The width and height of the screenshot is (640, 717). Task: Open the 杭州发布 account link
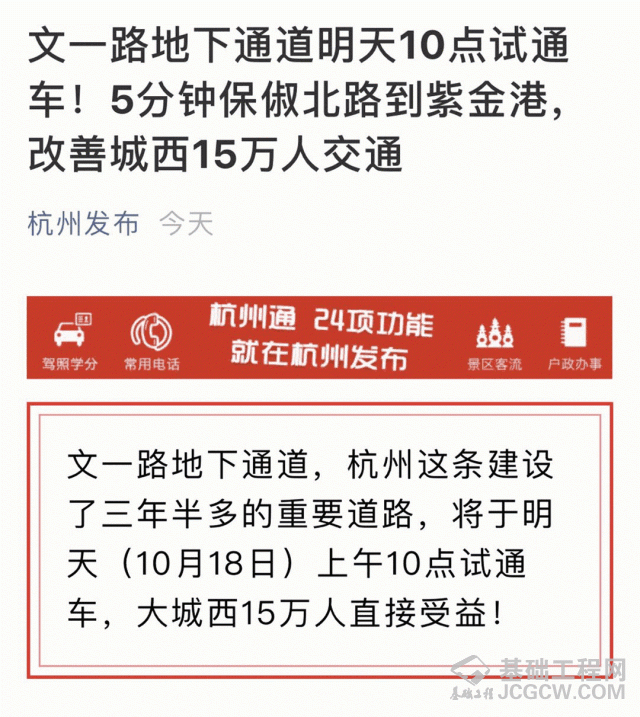[x=83, y=222]
